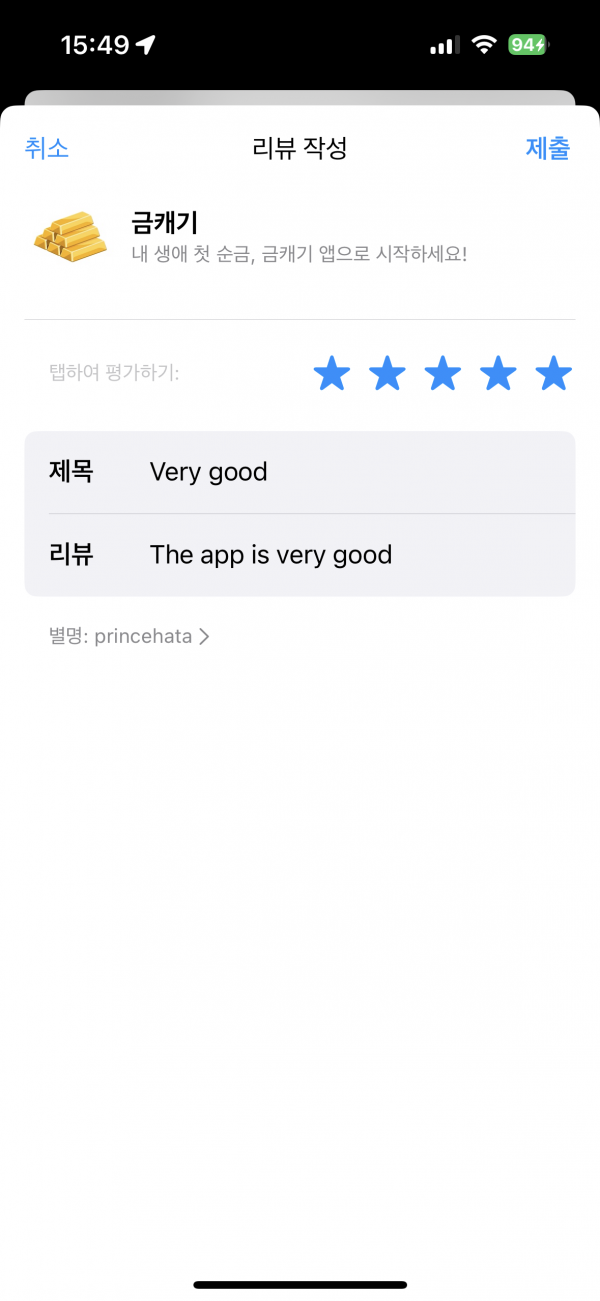Tap 취소 to cancel the review
This screenshot has height=1301, width=600.
[x=47, y=149]
